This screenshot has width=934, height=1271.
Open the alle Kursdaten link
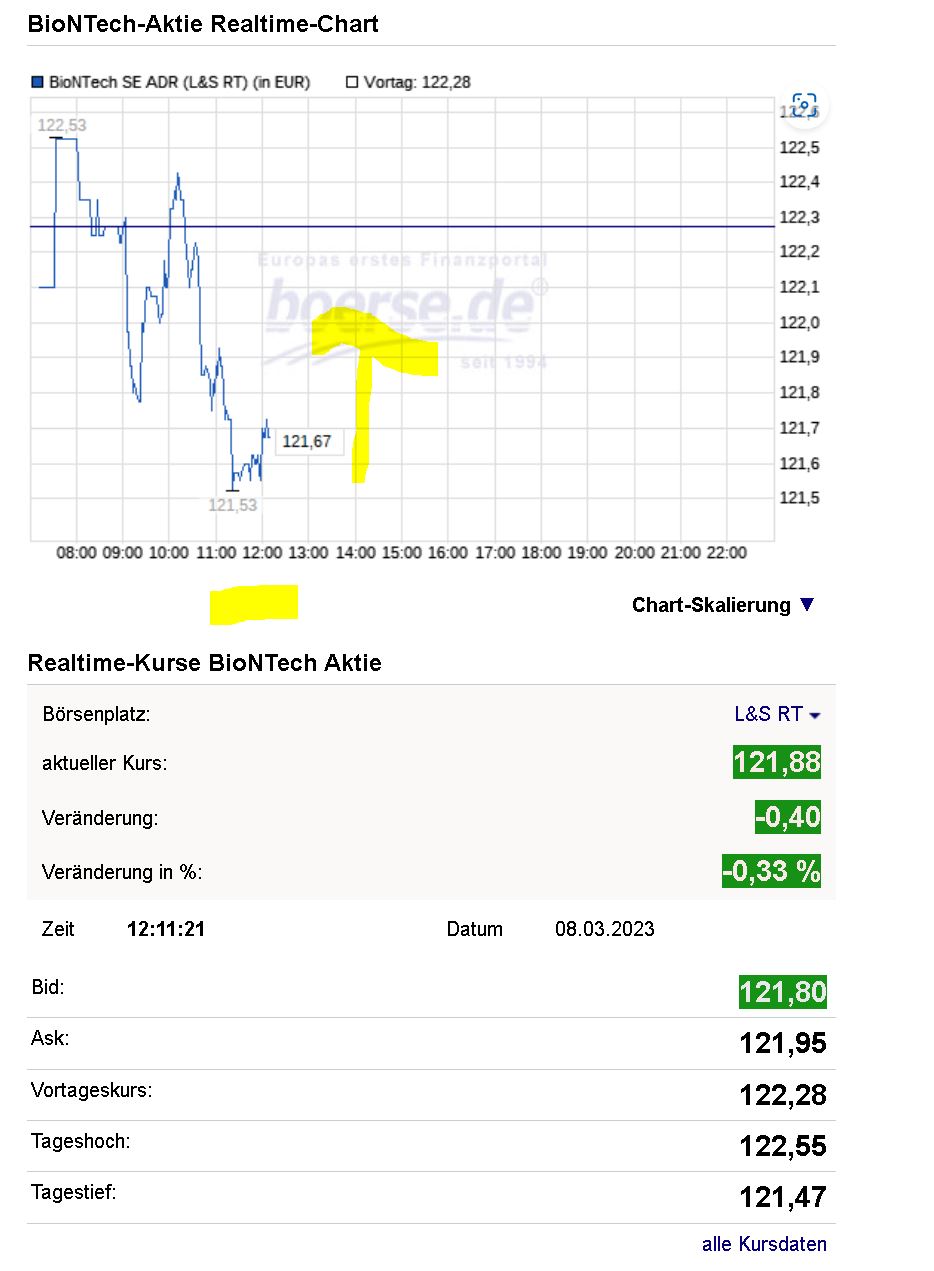764,1244
